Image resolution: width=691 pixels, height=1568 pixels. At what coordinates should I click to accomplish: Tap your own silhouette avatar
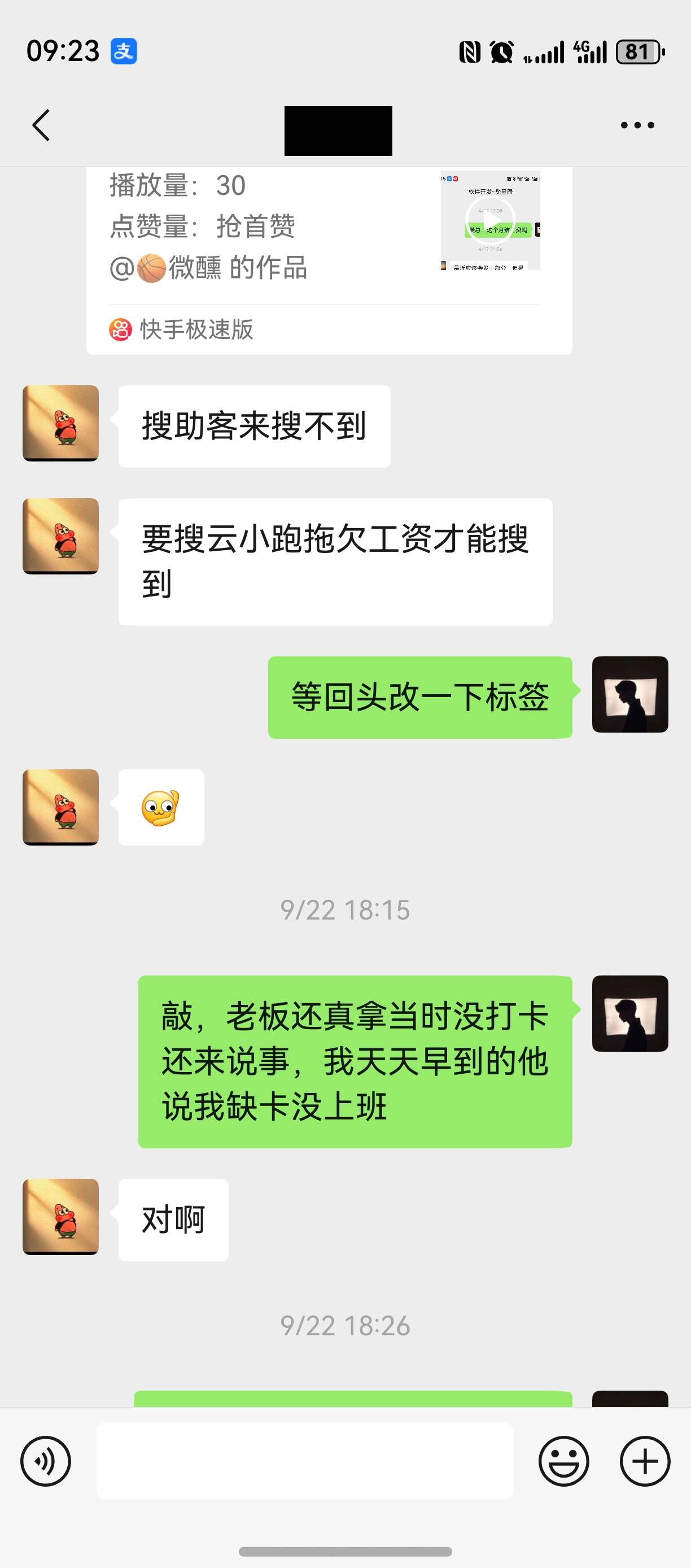pyautogui.click(x=630, y=695)
